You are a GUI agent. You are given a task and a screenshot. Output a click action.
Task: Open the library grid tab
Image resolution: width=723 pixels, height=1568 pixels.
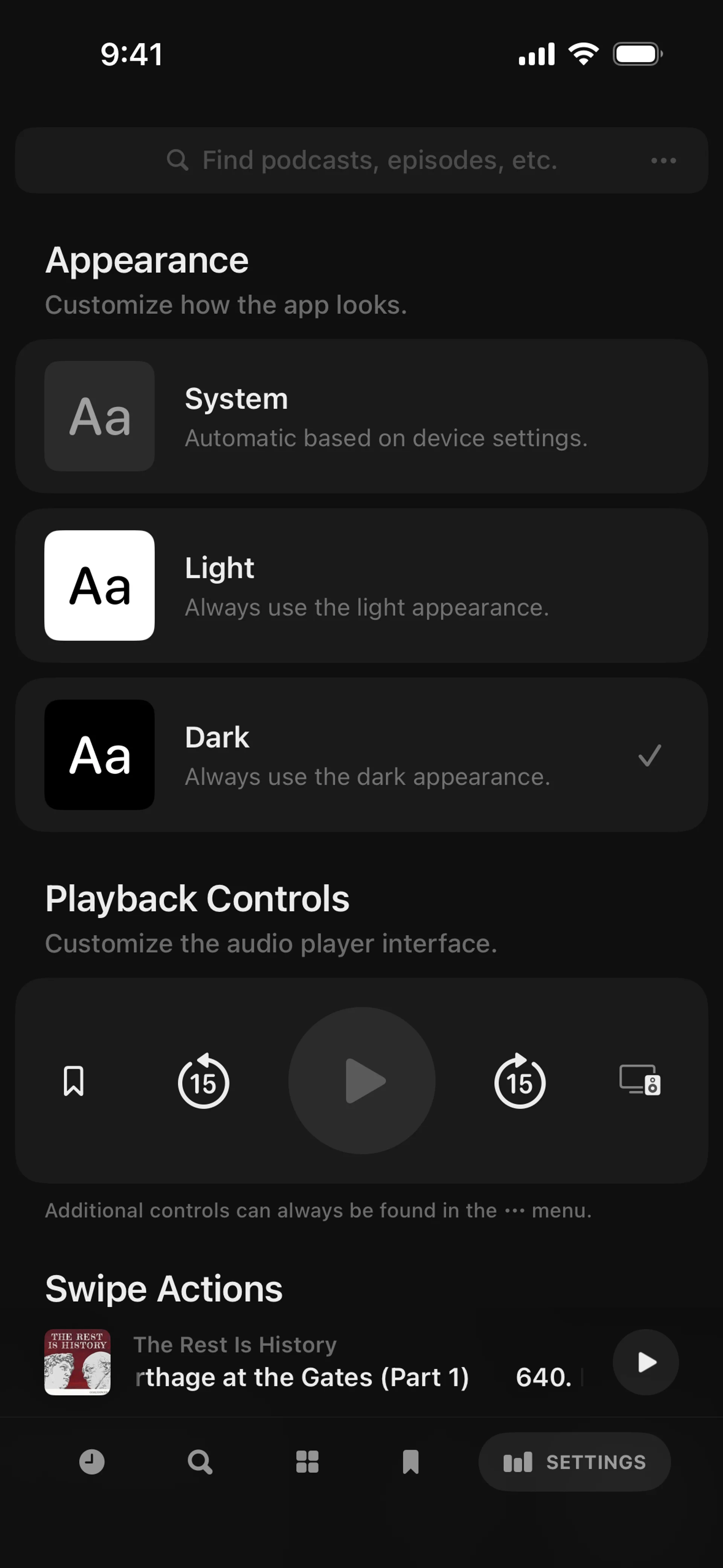[x=307, y=1461]
